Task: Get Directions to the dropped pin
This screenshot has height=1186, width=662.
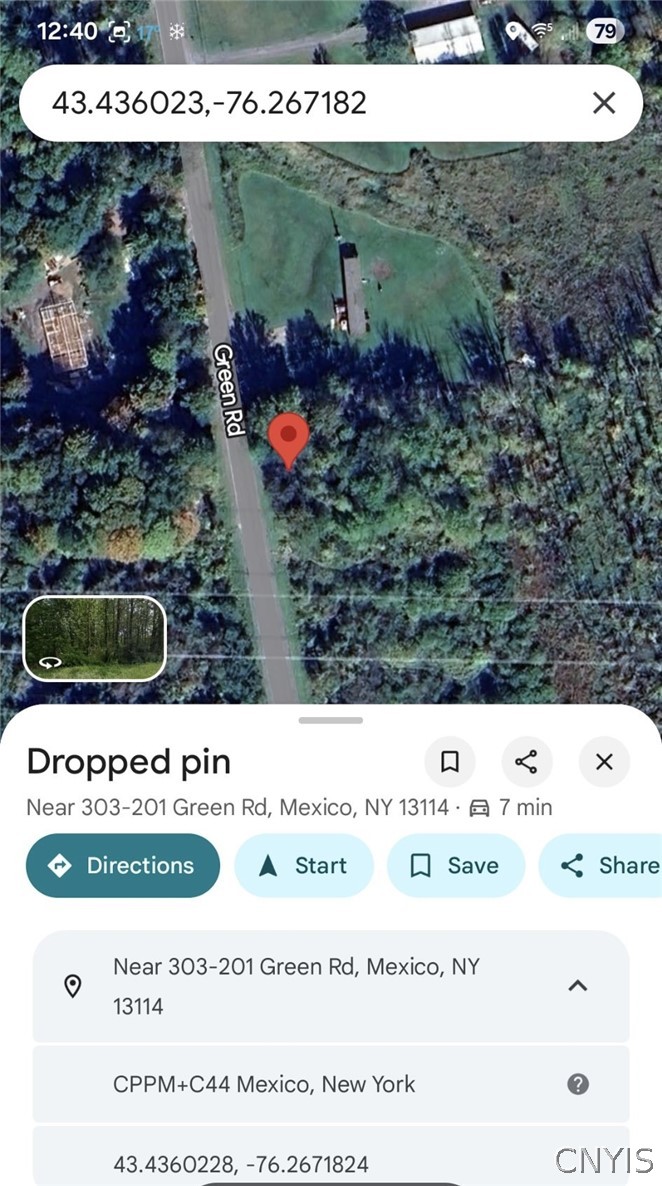Action: point(123,865)
